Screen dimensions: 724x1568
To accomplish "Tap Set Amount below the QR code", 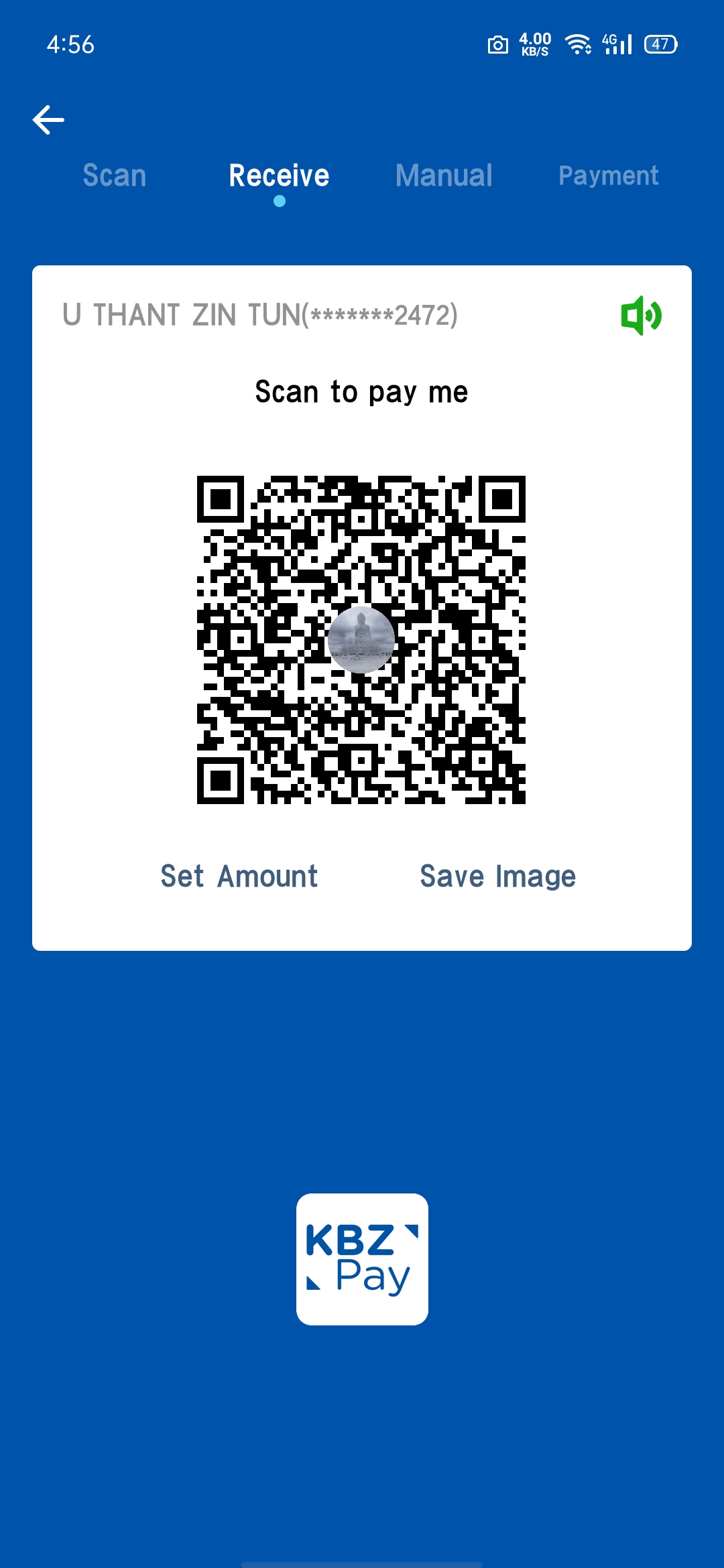I will pos(239,876).
